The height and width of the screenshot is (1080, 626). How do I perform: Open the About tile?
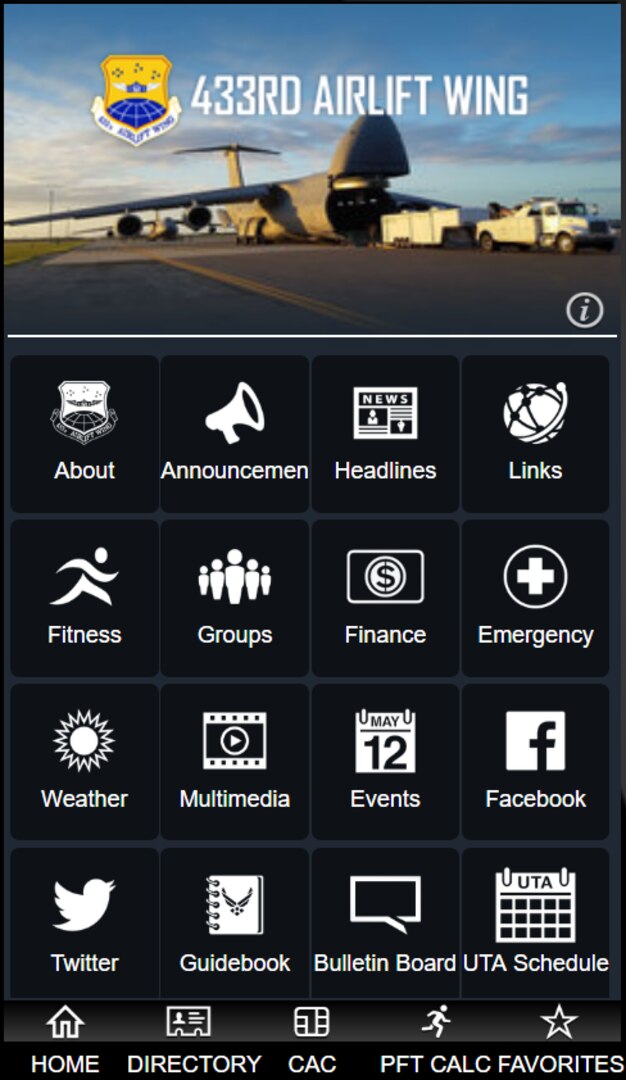coord(85,433)
